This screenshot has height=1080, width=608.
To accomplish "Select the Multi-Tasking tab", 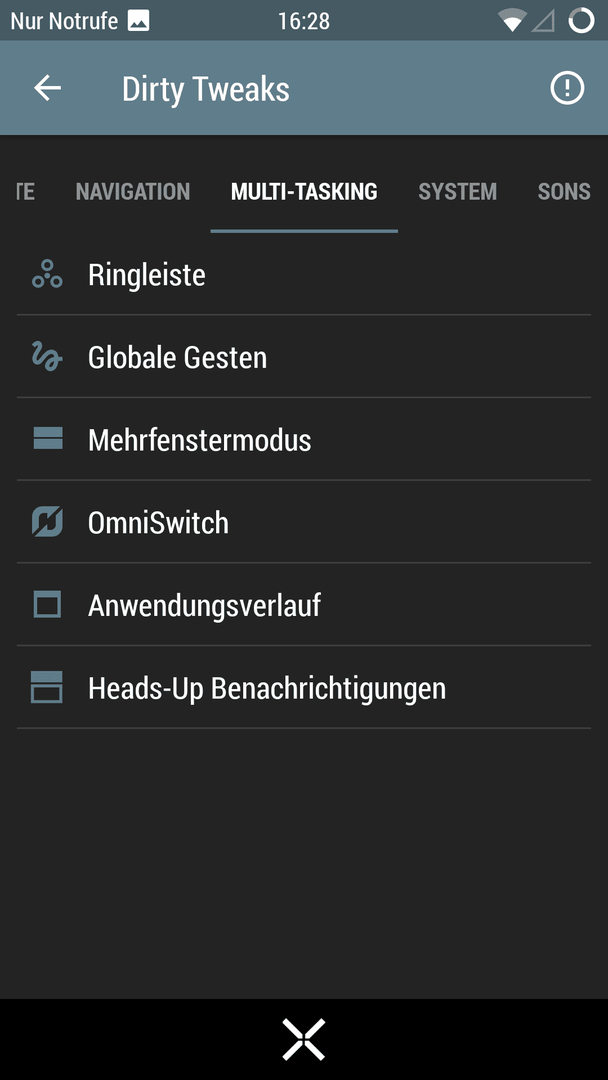I will (x=304, y=191).
